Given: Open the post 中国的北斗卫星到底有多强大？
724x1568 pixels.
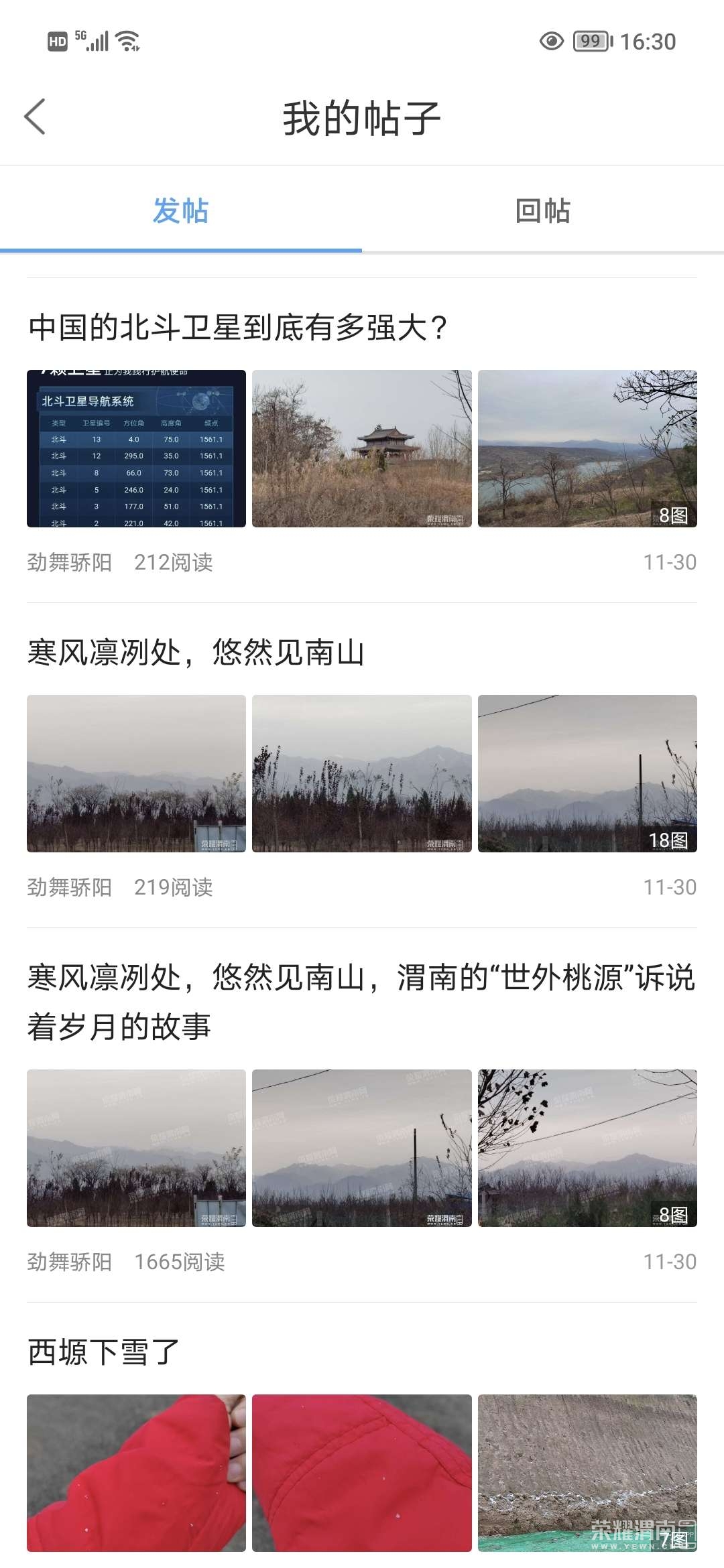Looking at the screenshot, I should coord(237,326).
